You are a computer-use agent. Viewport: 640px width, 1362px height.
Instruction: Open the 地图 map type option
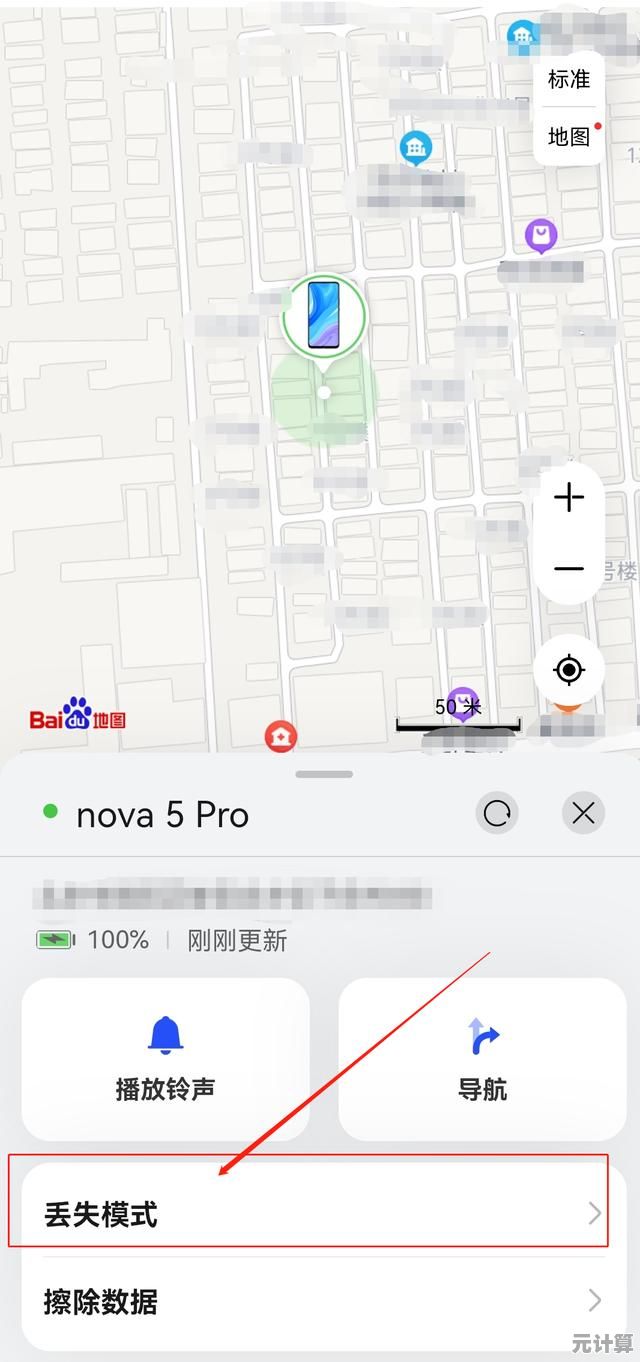[569, 136]
